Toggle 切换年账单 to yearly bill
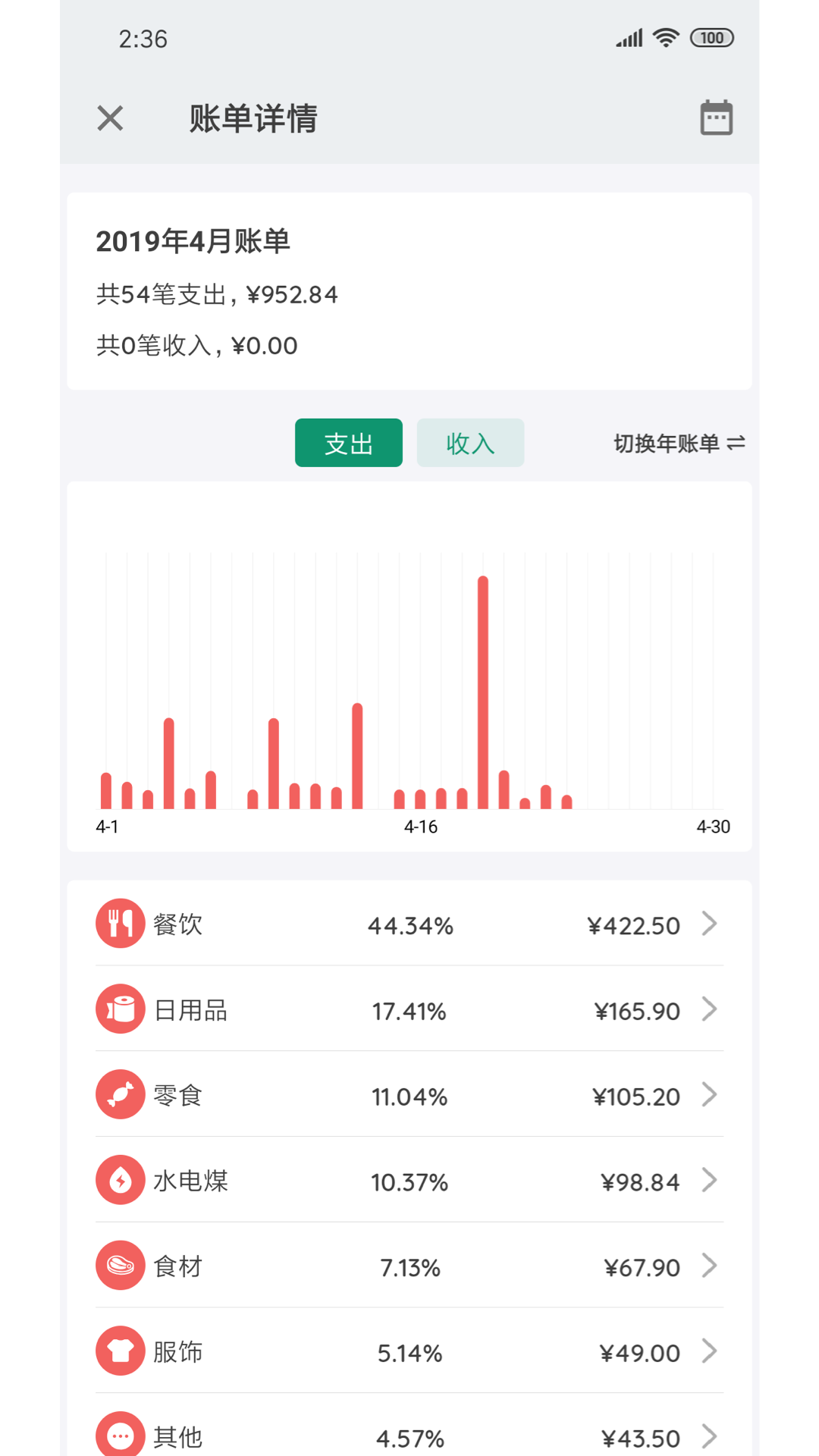819x1456 pixels. [679, 443]
